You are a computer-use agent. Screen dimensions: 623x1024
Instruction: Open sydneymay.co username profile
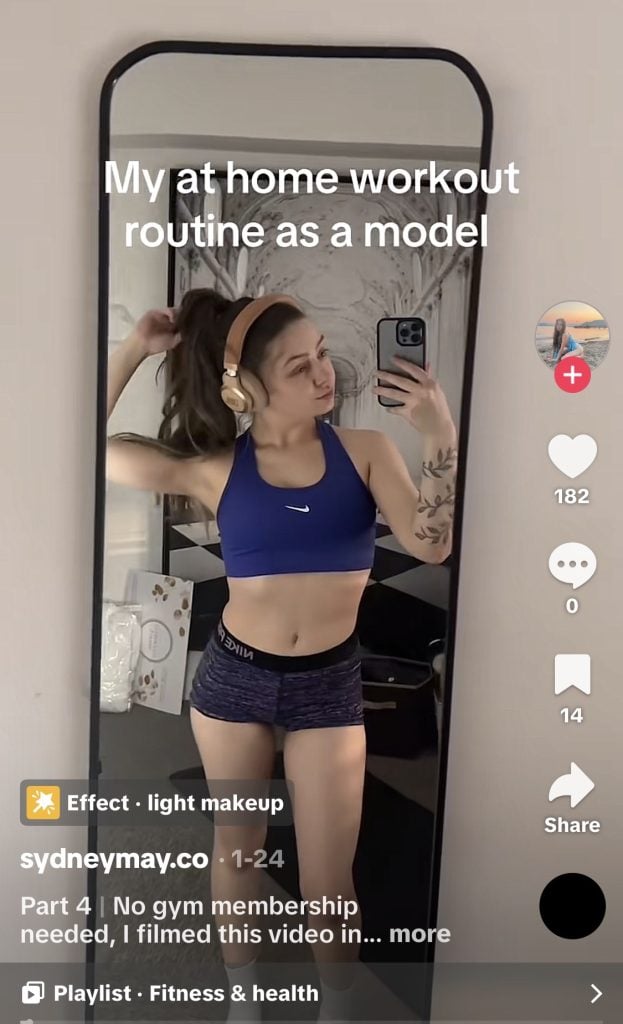(x=114, y=859)
